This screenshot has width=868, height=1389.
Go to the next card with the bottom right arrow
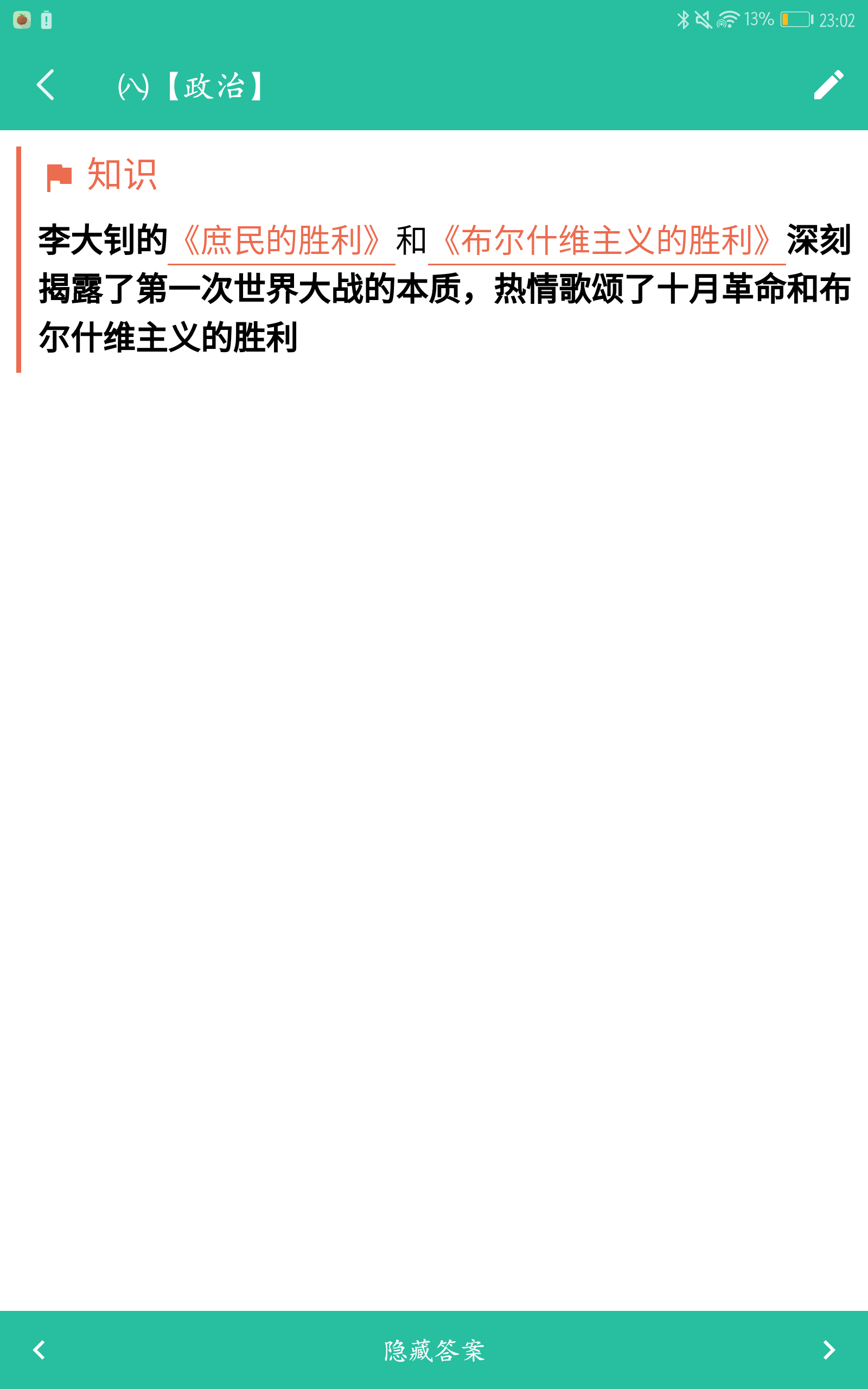828,1350
